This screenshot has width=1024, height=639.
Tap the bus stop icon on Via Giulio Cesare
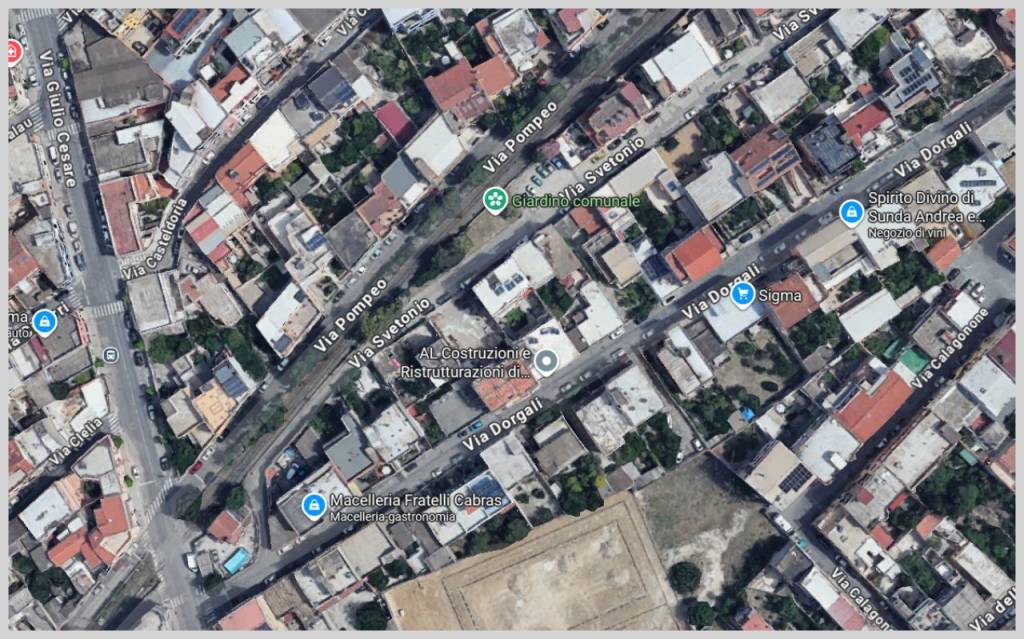[110, 354]
